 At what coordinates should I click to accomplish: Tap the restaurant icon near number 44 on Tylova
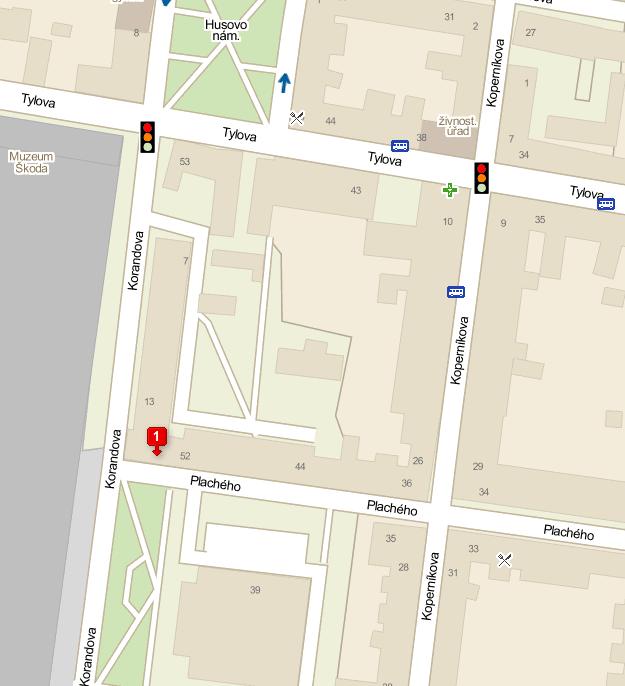[x=296, y=118]
